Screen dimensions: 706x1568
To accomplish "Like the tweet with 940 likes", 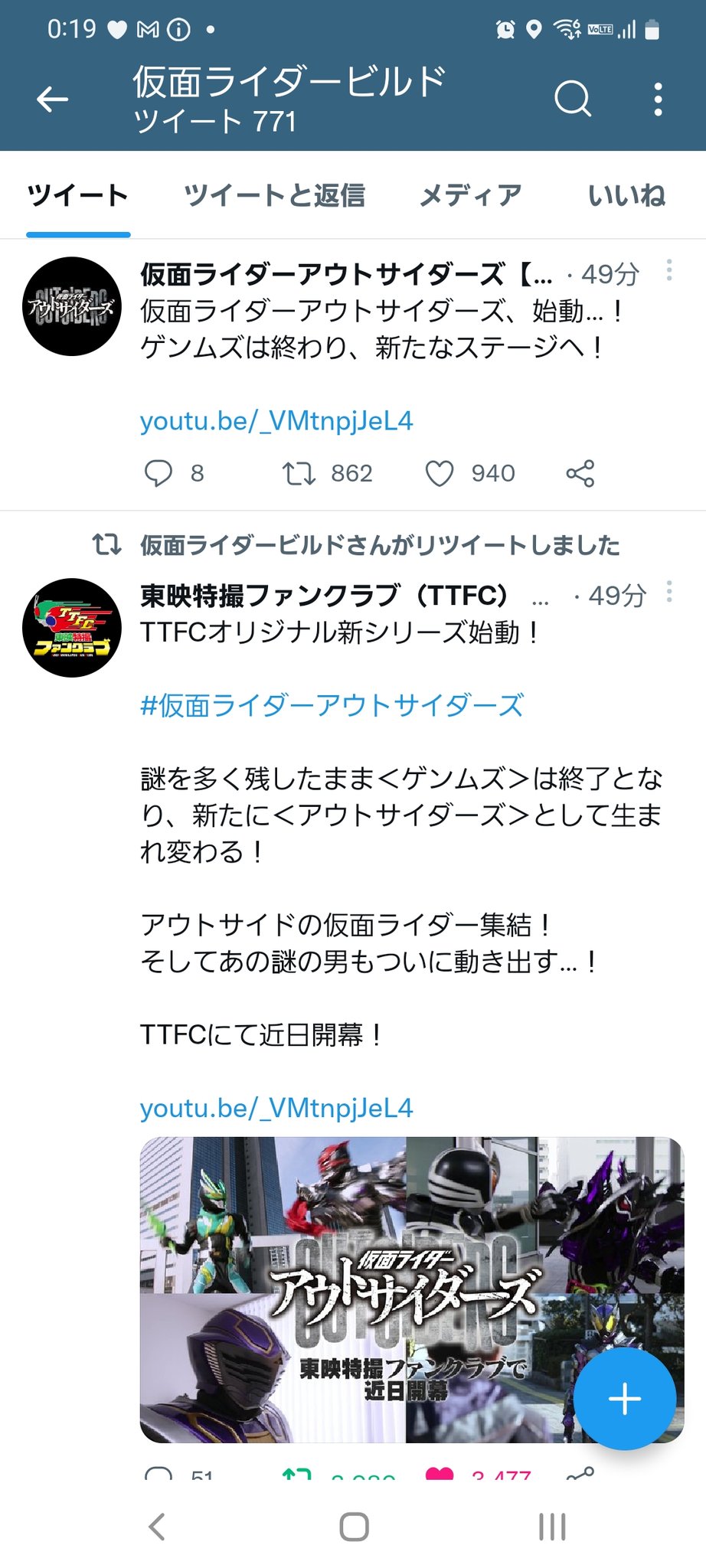I will click(440, 473).
